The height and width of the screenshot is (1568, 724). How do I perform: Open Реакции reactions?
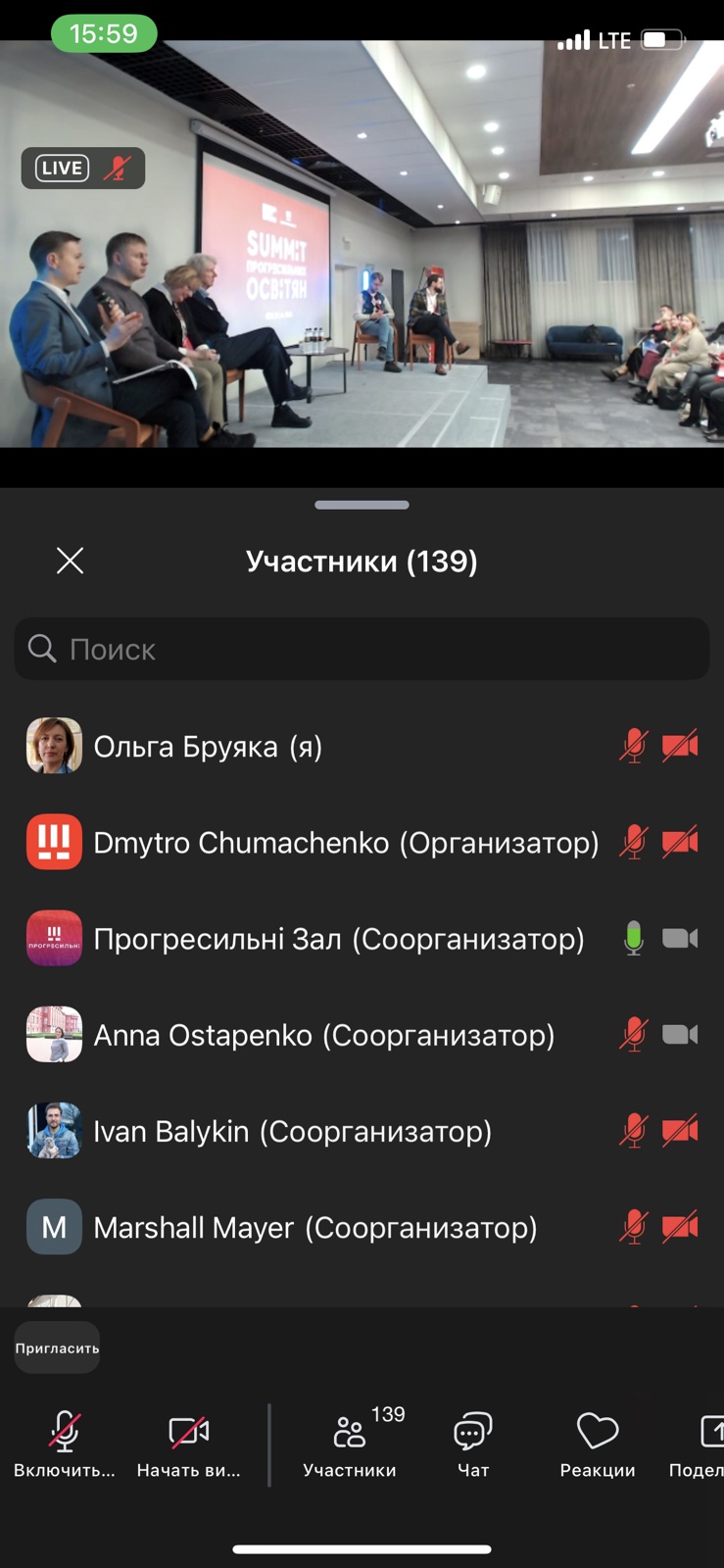click(598, 1444)
